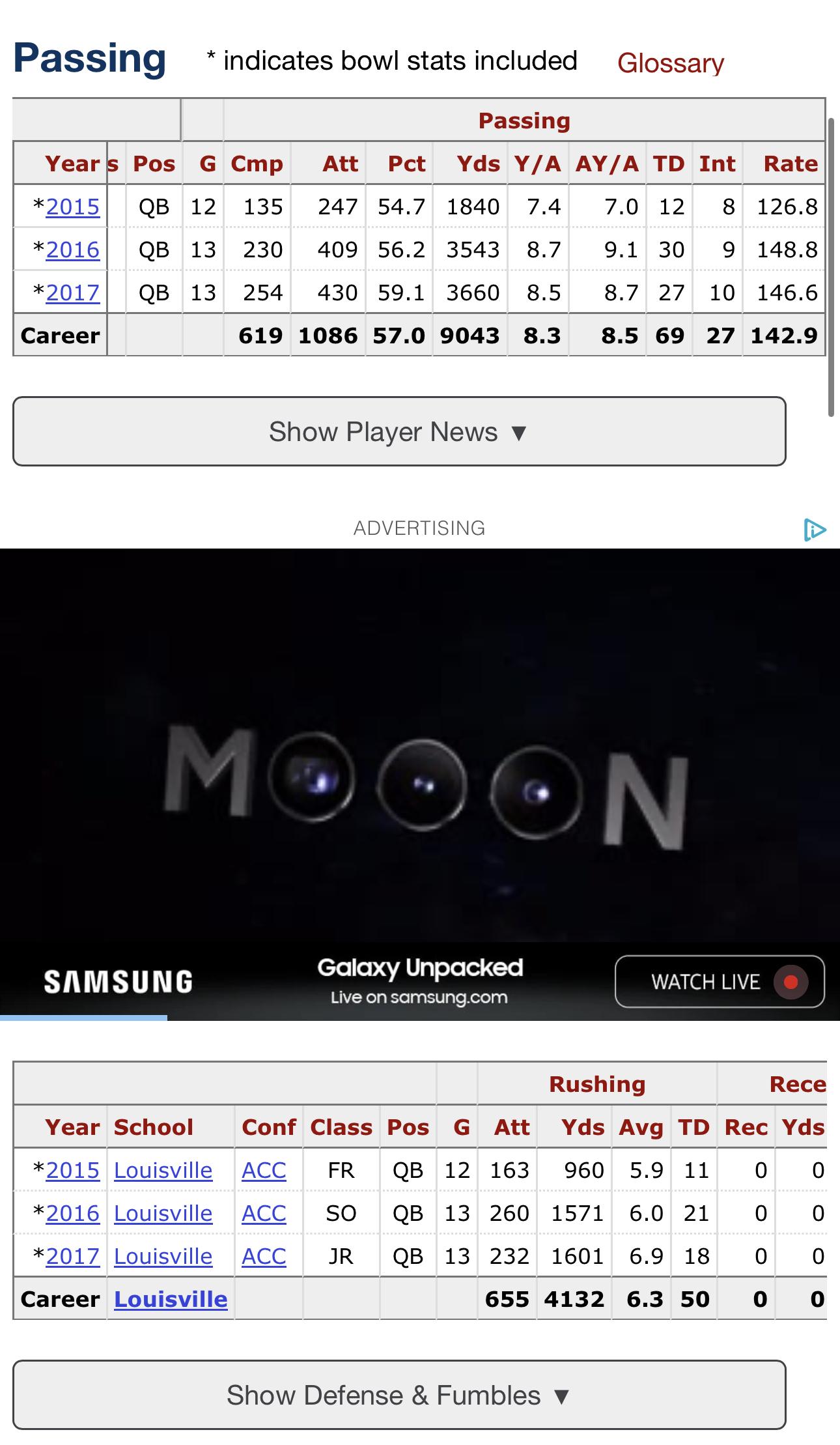Open the ad choices icon

pos(814,529)
